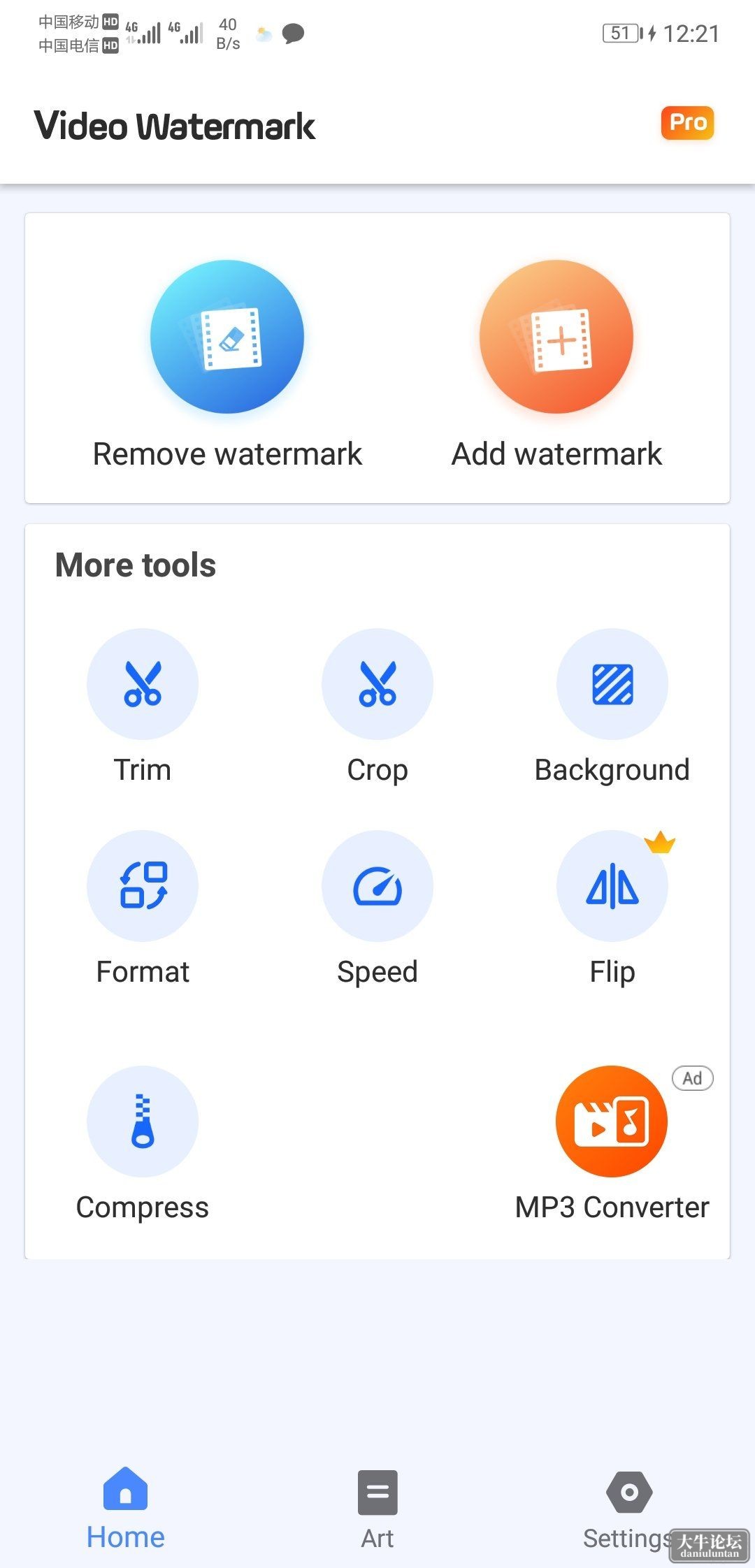Switch to the Home tab
The image size is (755, 1568).
(126, 1509)
